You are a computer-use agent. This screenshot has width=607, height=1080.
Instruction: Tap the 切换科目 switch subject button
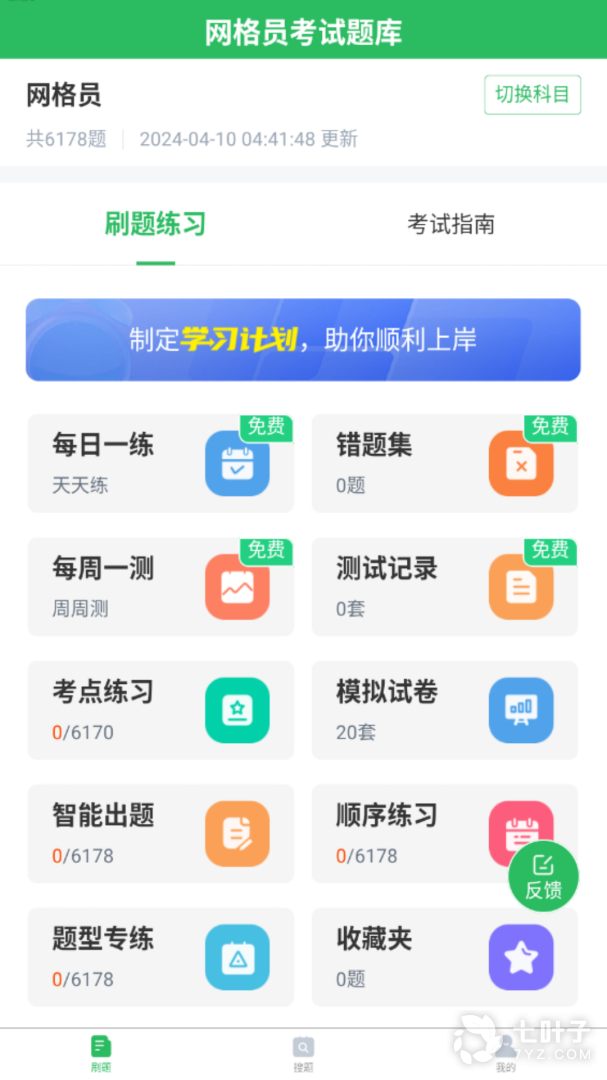pyautogui.click(x=532, y=95)
